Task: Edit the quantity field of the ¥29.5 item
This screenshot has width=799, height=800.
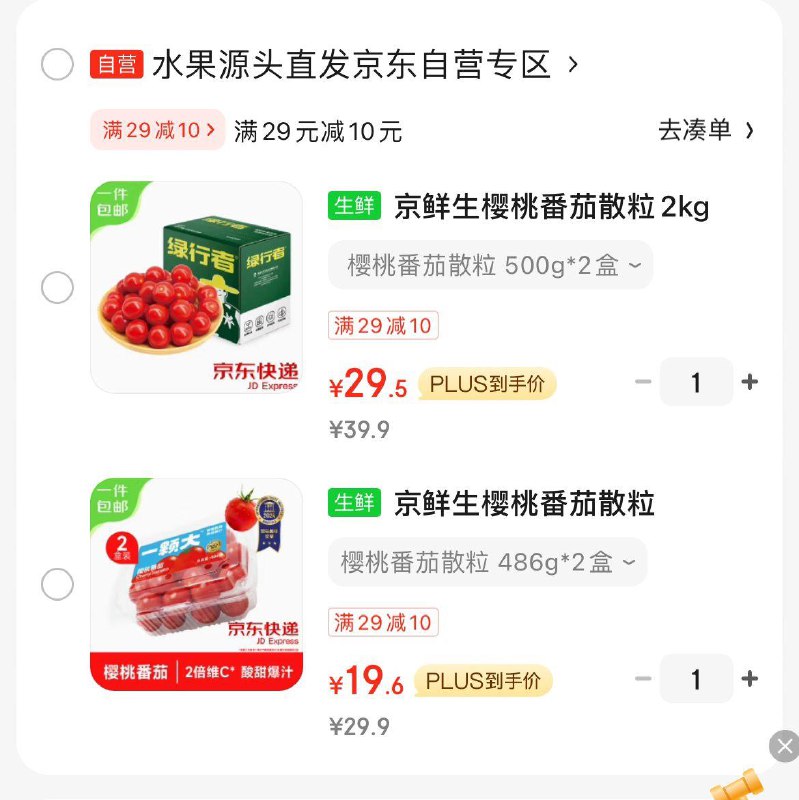Action: pos(696,382)
